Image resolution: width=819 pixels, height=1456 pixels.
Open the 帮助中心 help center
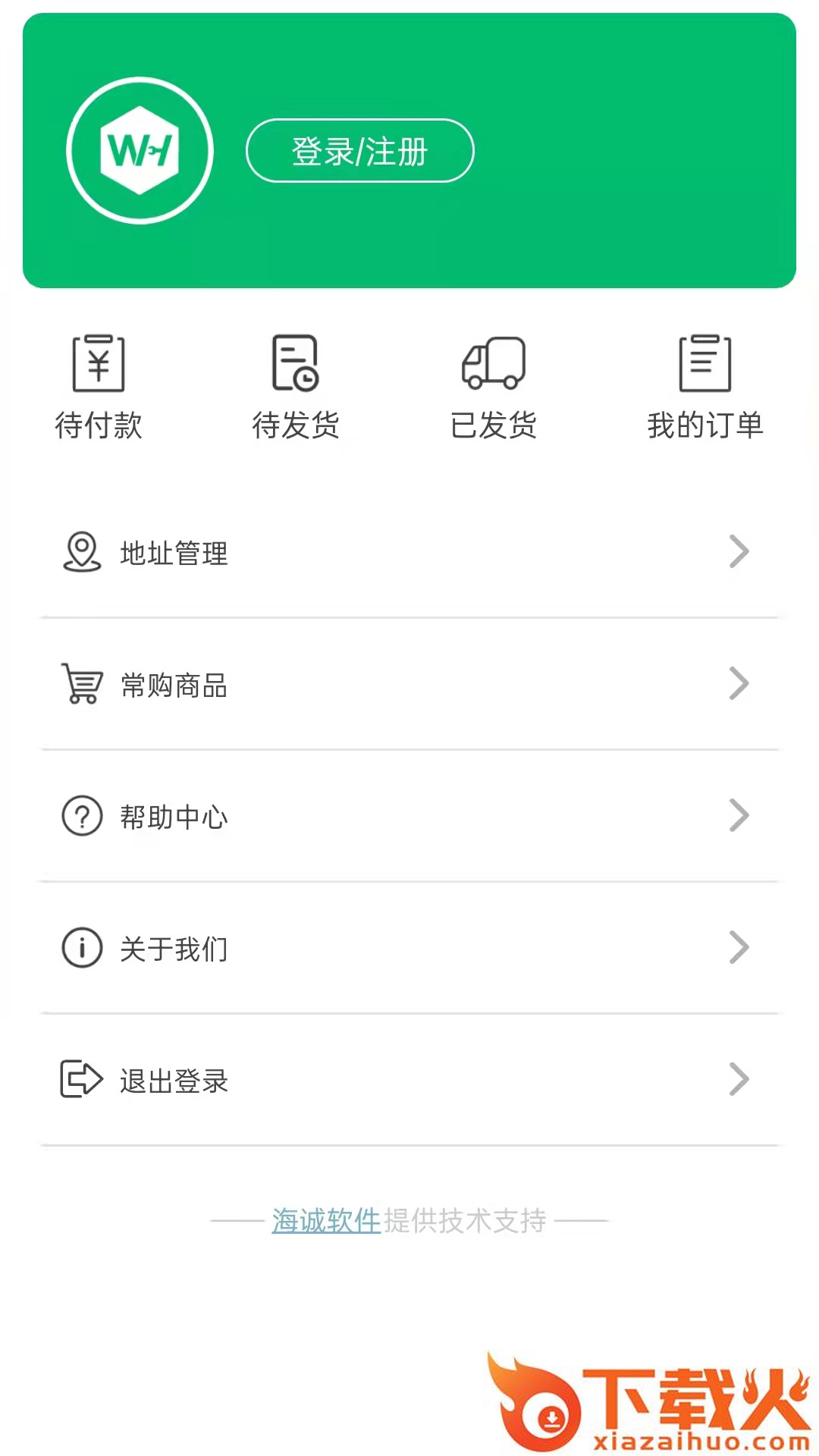[409, 816]
